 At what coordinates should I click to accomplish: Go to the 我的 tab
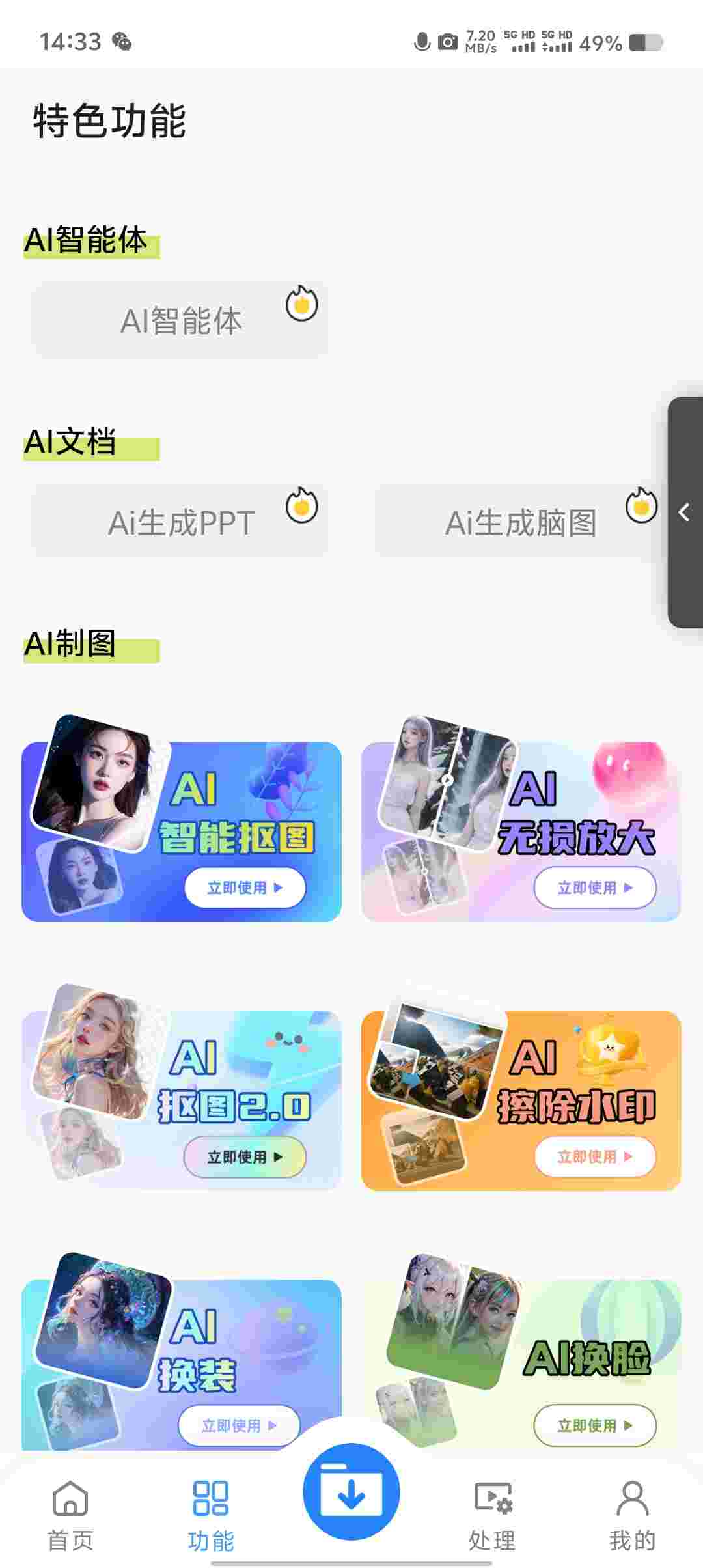click(632, 1515)
